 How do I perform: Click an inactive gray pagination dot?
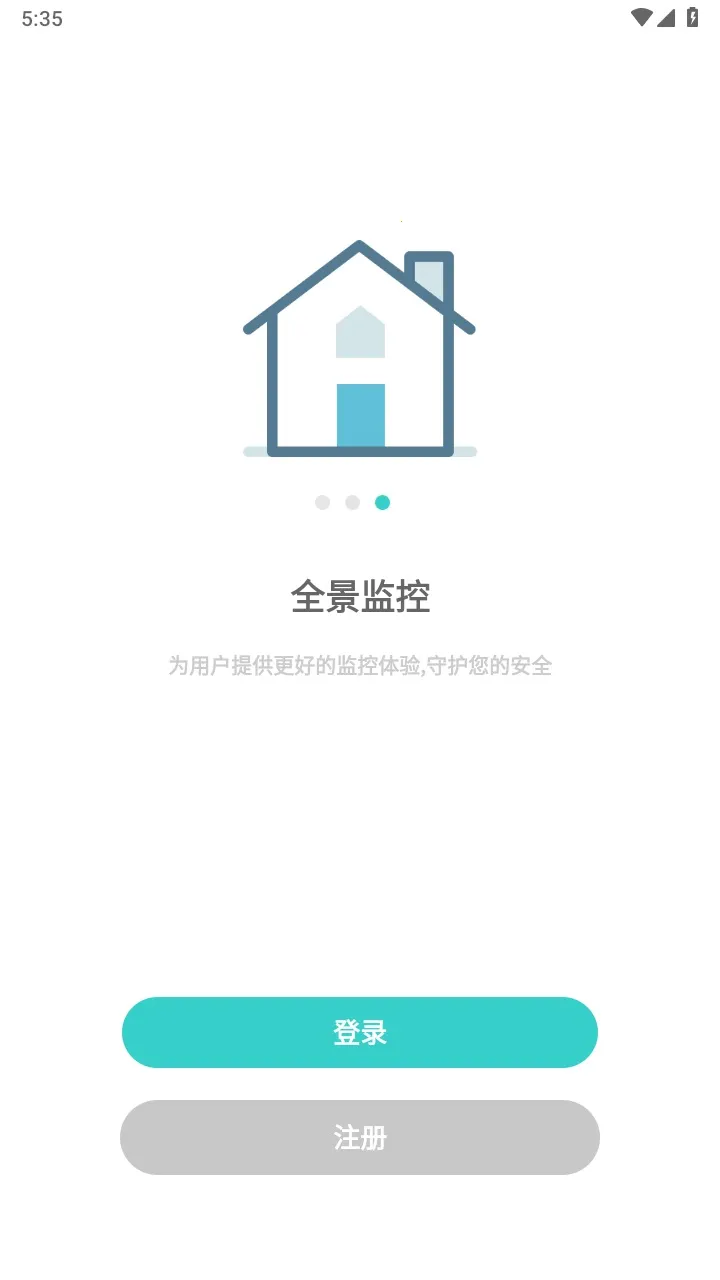[x=322, y=503]
